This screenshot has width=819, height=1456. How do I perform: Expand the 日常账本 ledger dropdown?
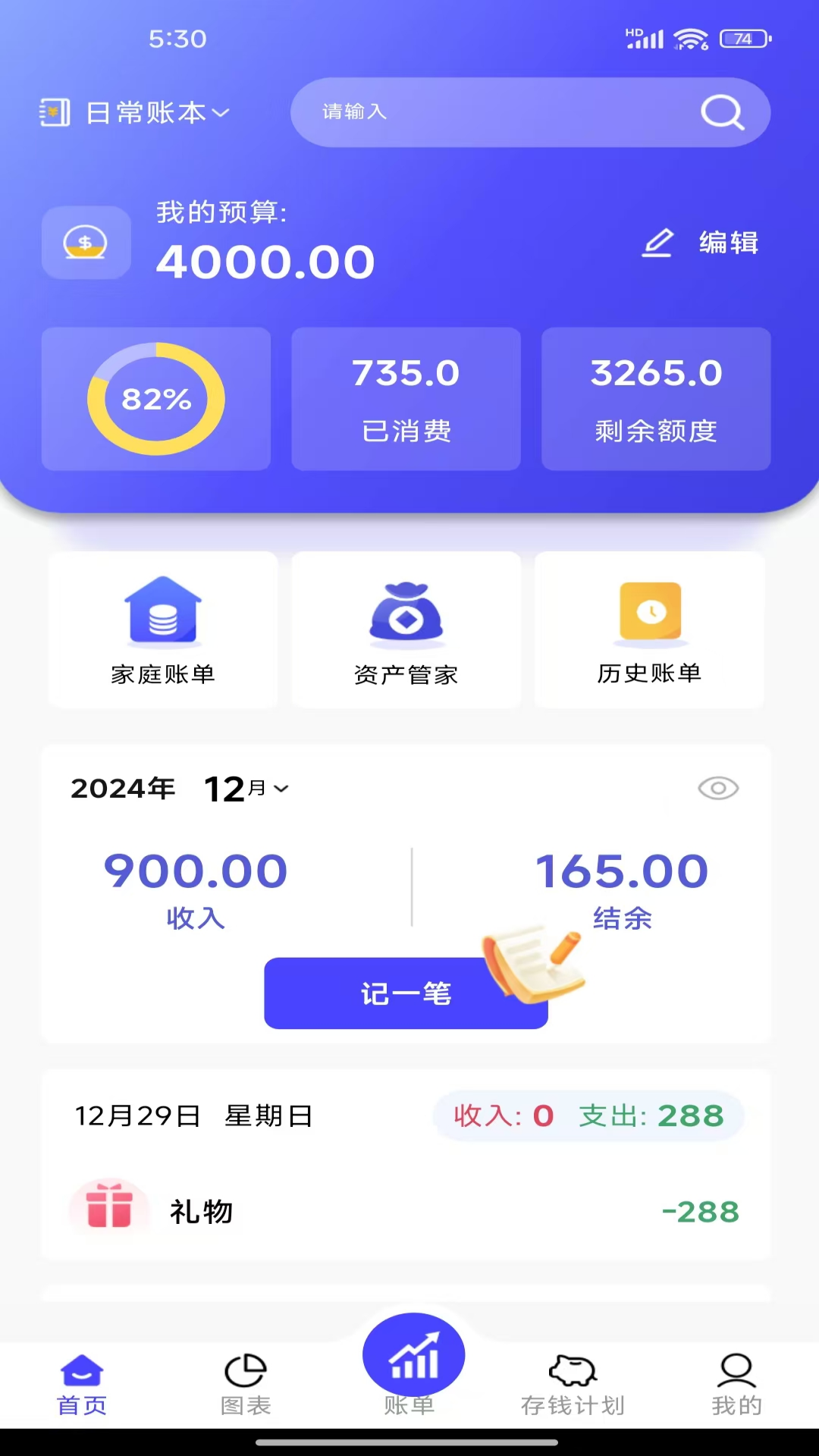pyautogui.click(x=158, y=113)
